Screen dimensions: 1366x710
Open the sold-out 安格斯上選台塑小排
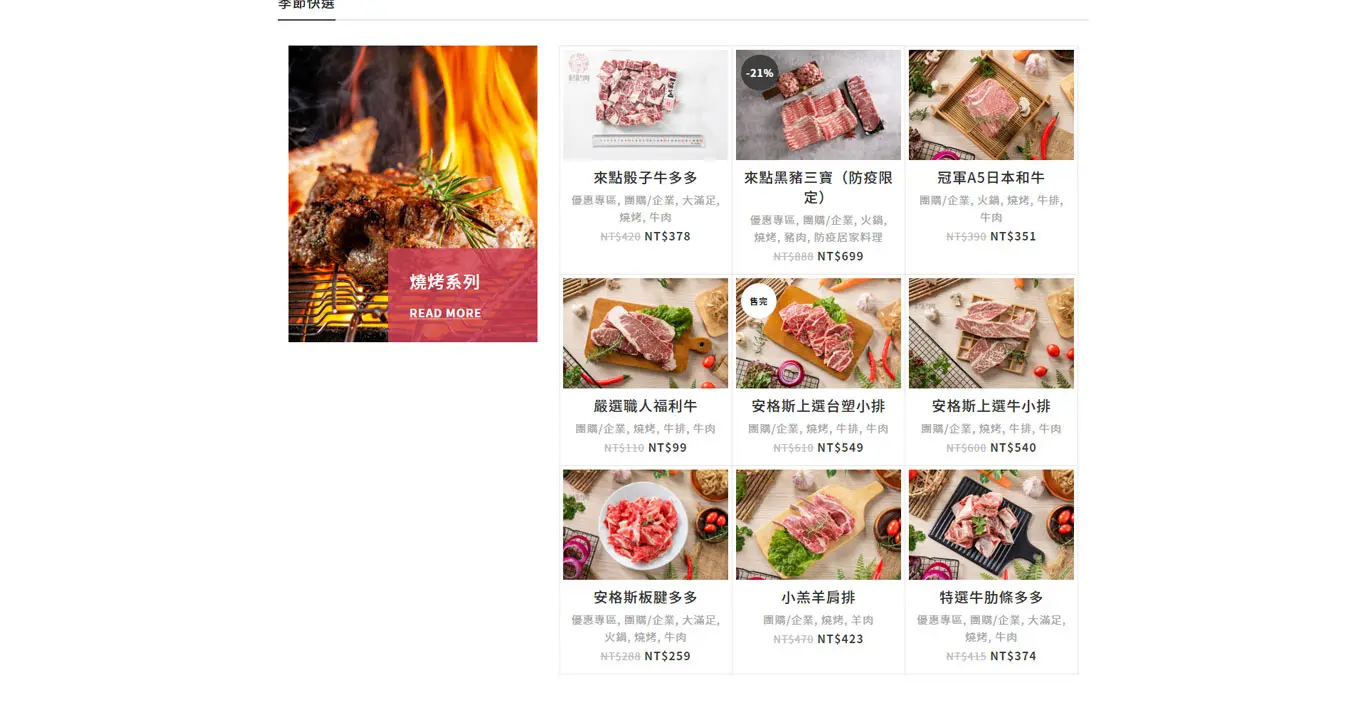pyautogui.click(x=818, y=406)
